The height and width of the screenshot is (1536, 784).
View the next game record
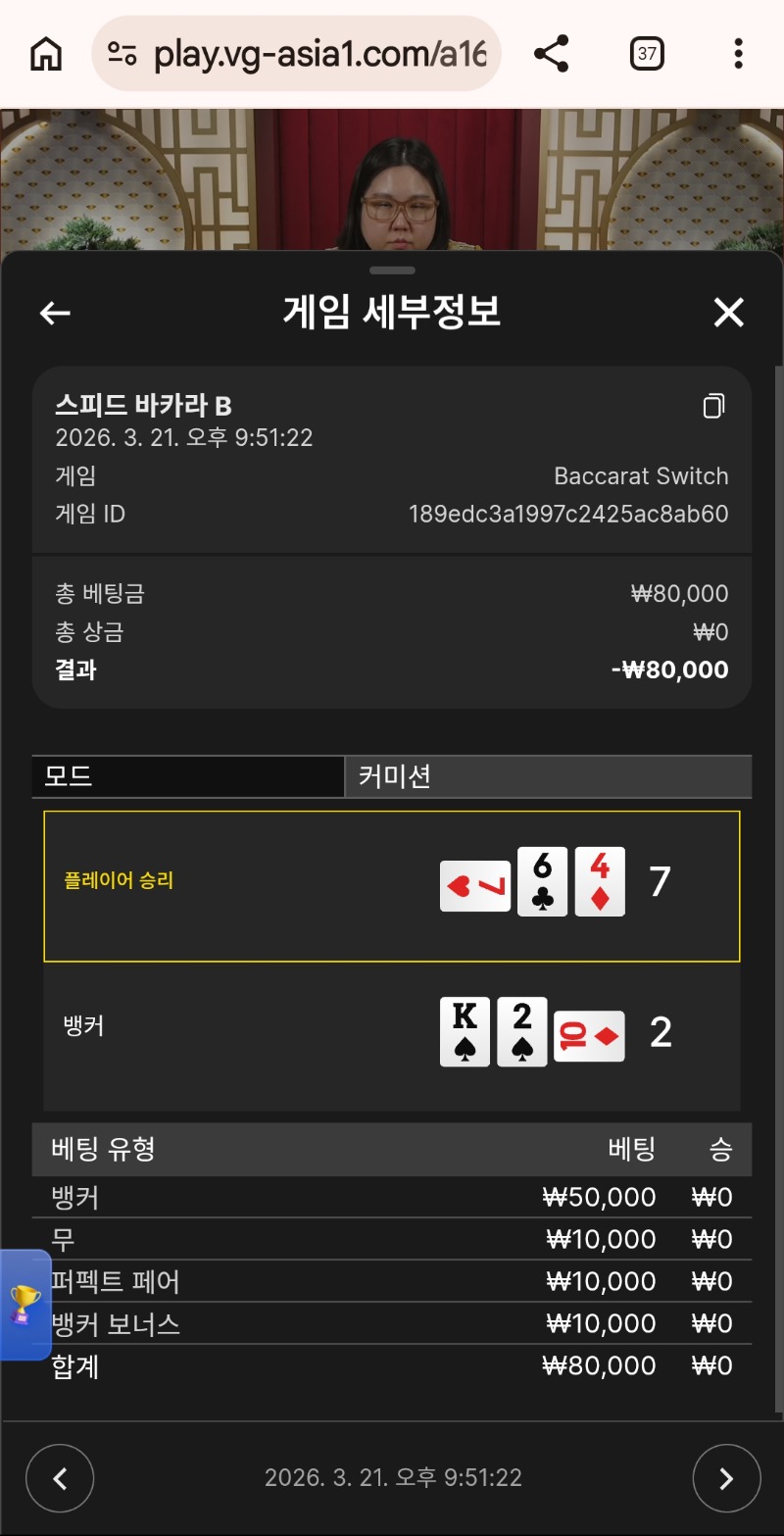tap(726, 1478)
